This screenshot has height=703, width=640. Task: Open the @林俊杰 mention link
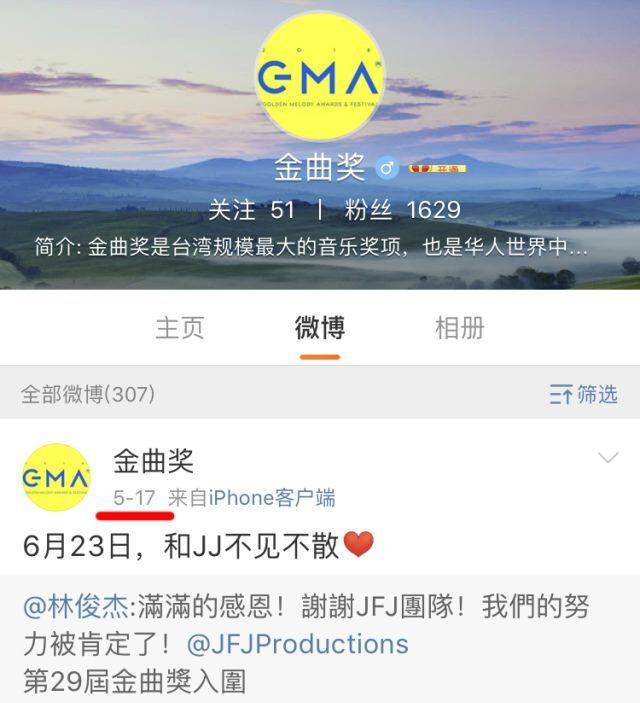pyautogui.click(x=75, y=607)
